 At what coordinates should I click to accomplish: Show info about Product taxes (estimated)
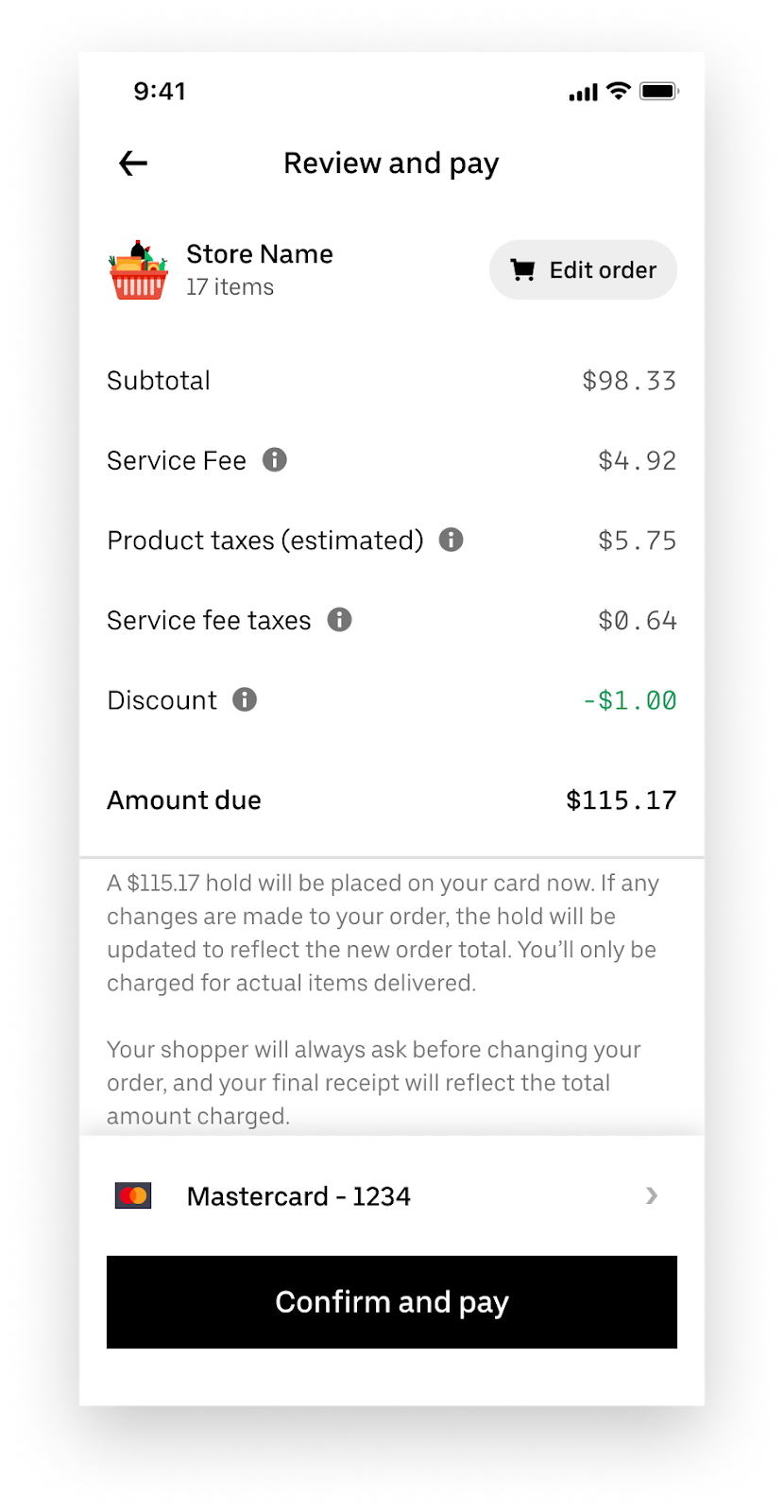[452, 540]
